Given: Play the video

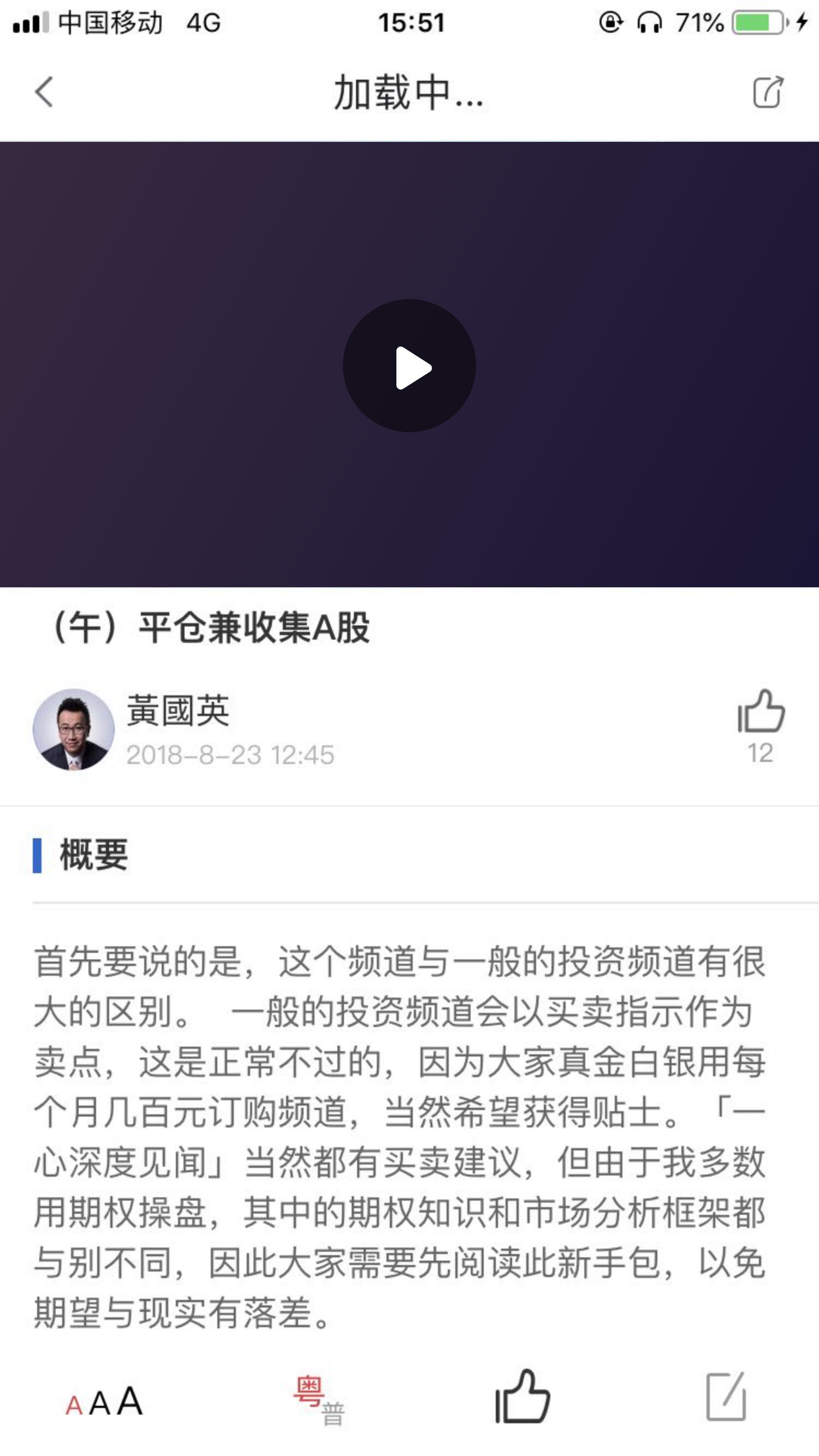Looking at the screenshot, I should click(x=409, y=366).
